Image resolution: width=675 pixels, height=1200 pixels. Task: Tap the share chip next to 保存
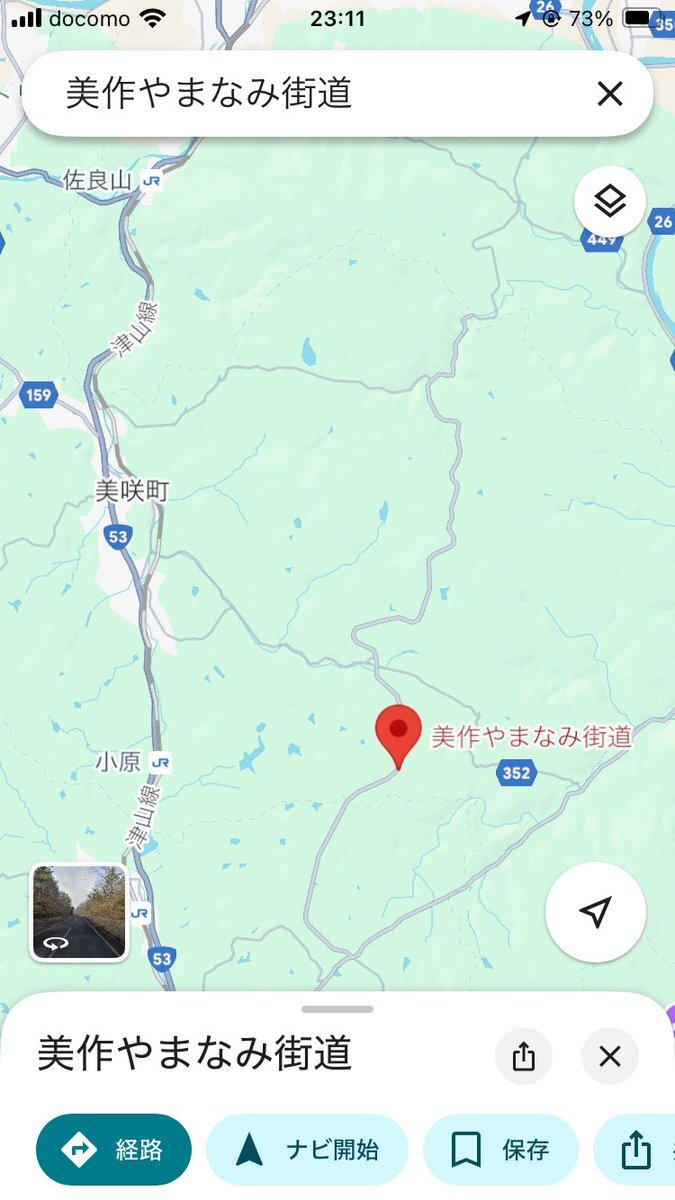pos(634,1150)
